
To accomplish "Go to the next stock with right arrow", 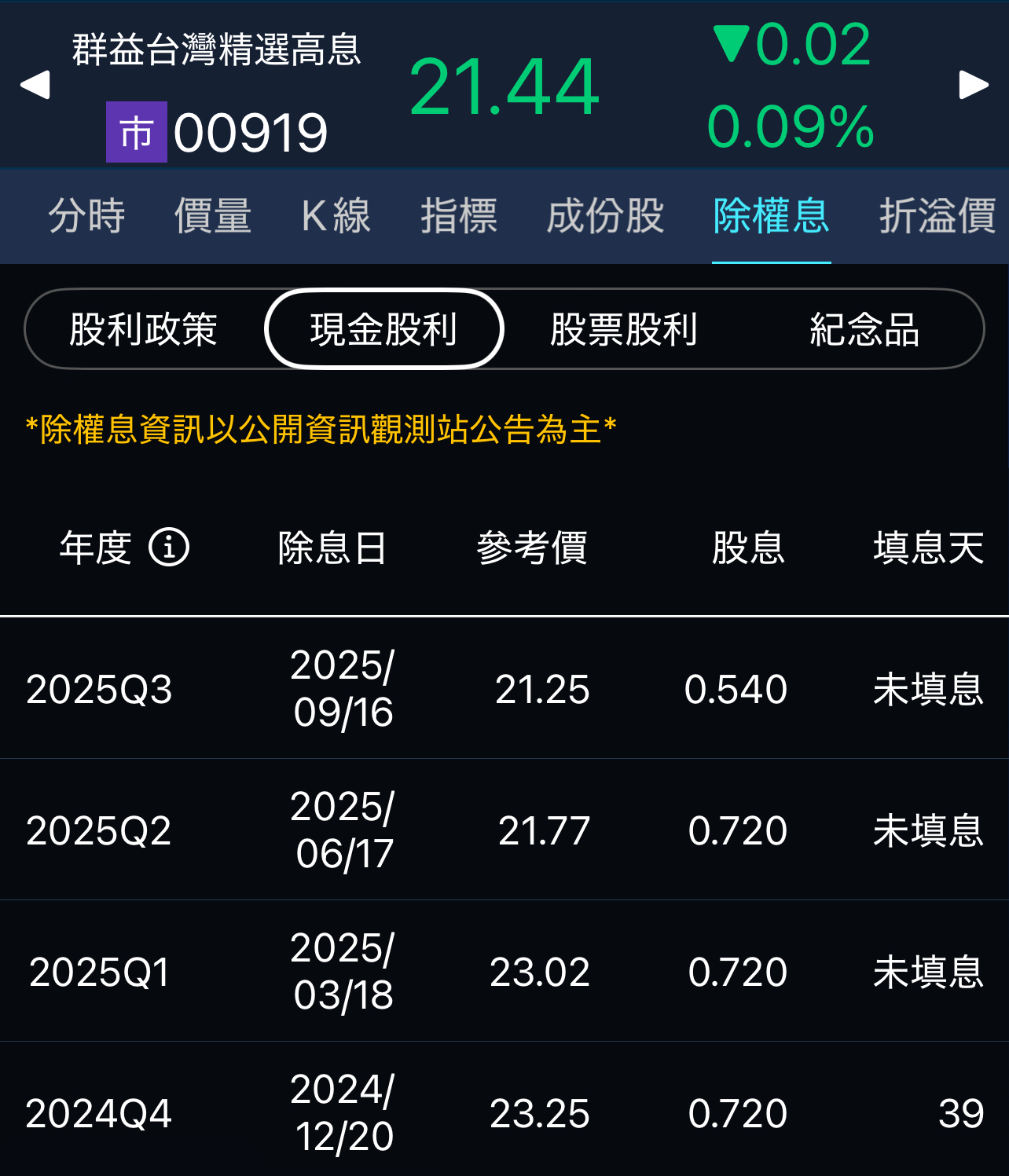I will point(974,85).
